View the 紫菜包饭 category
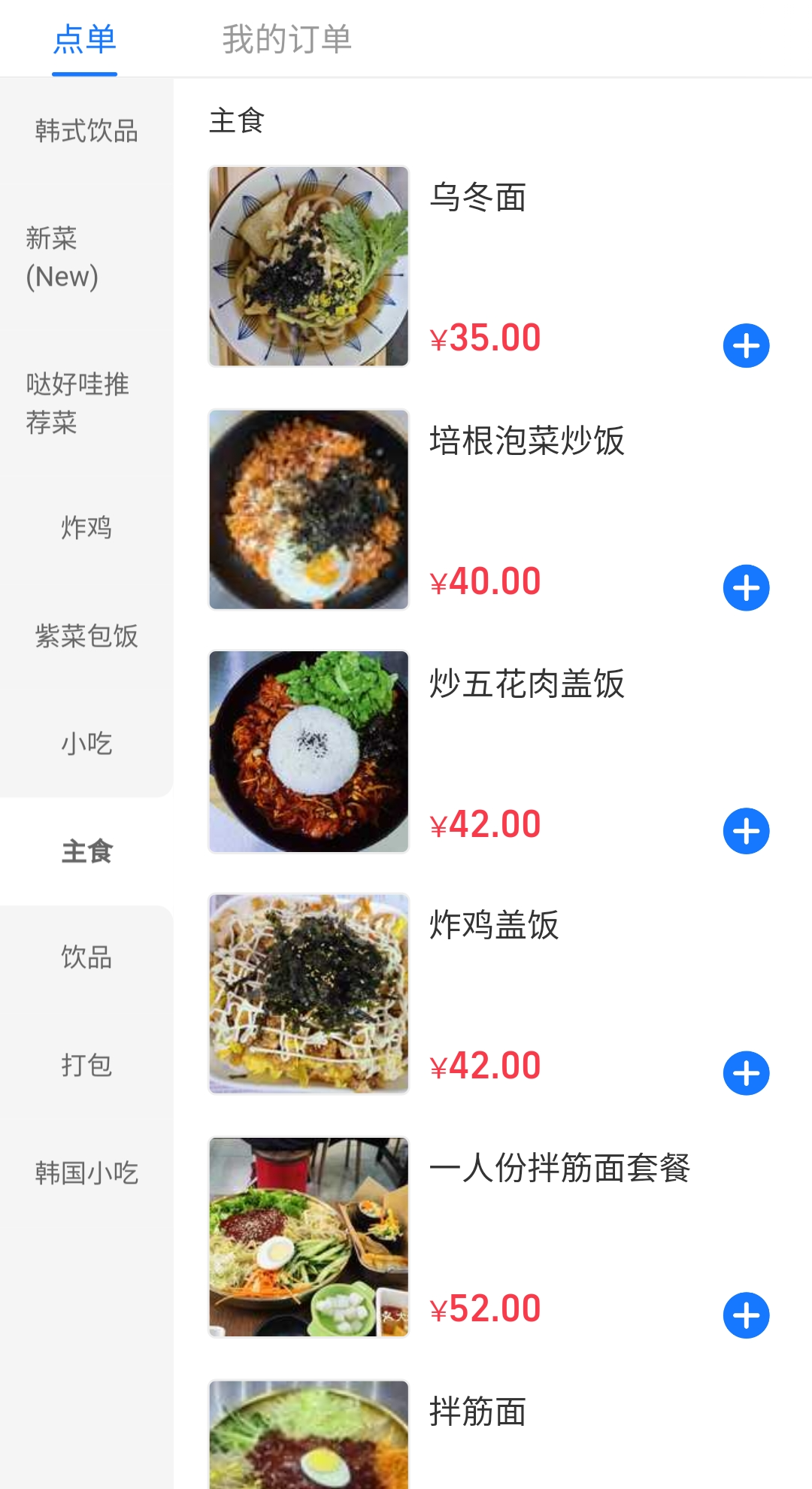Viewport: 812px width, 1489px height. pyautogui.click(x=86, y=636)
